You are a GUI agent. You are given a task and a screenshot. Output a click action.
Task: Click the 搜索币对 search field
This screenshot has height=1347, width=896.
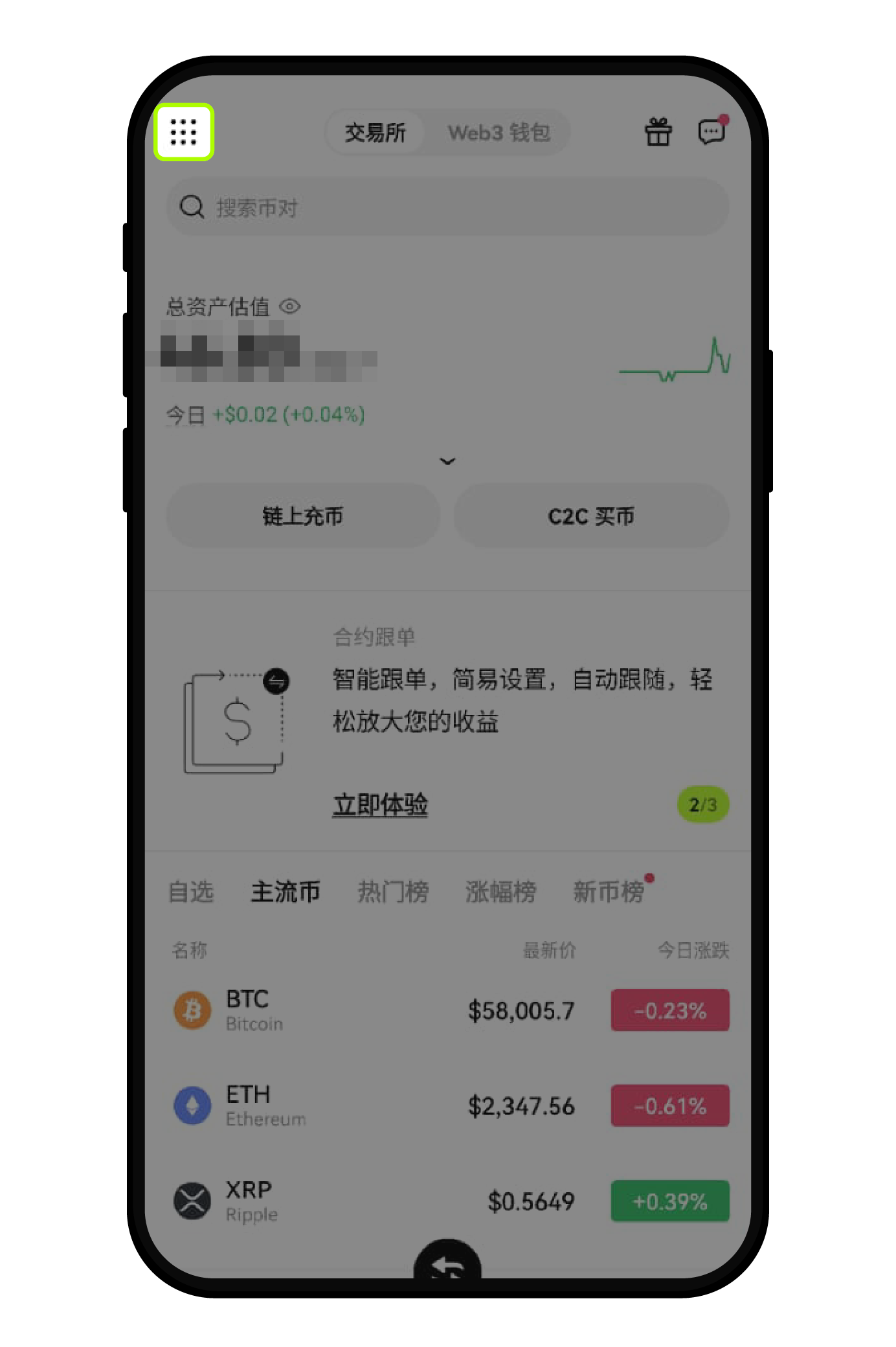pyautogui.click(x=448, y=207)
